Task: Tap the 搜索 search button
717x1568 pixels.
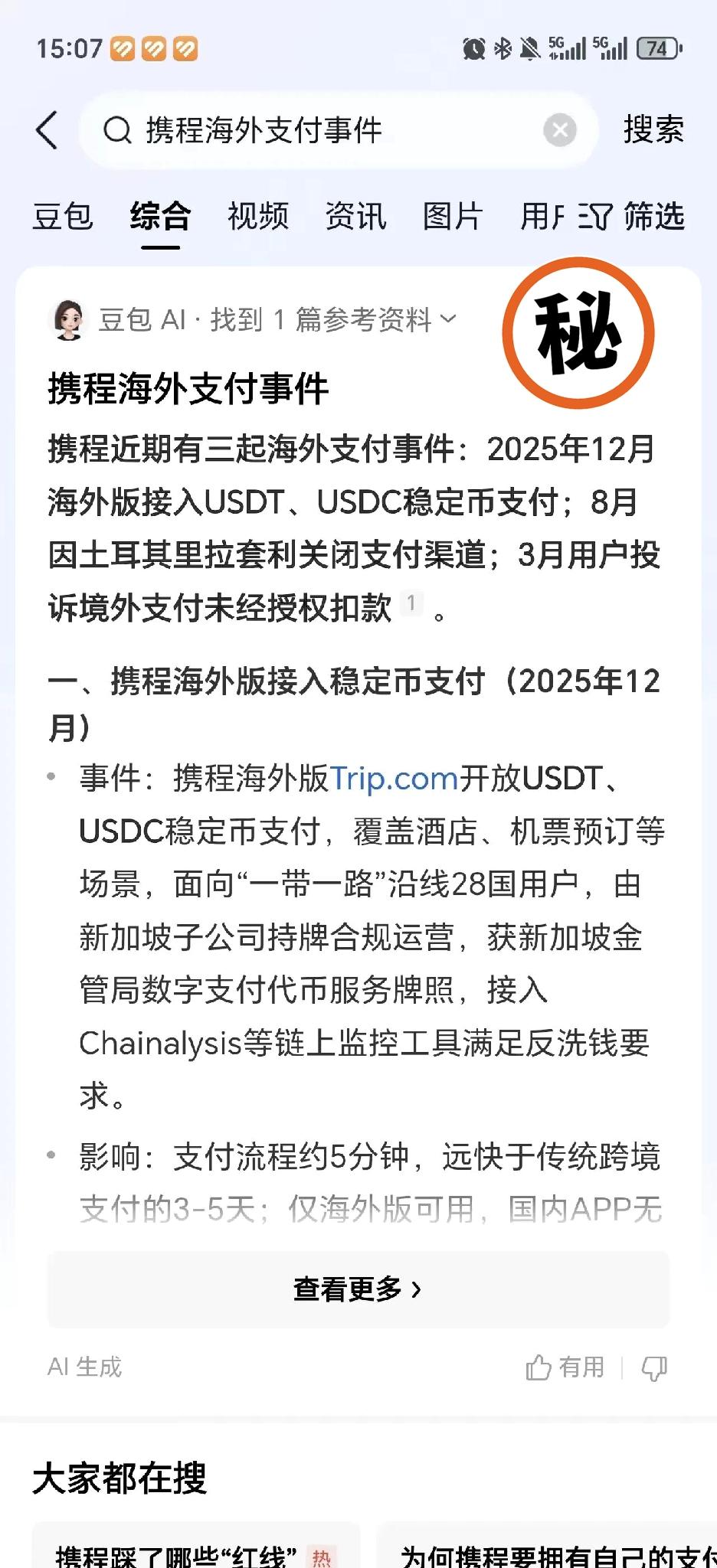Action: point(653,131)
